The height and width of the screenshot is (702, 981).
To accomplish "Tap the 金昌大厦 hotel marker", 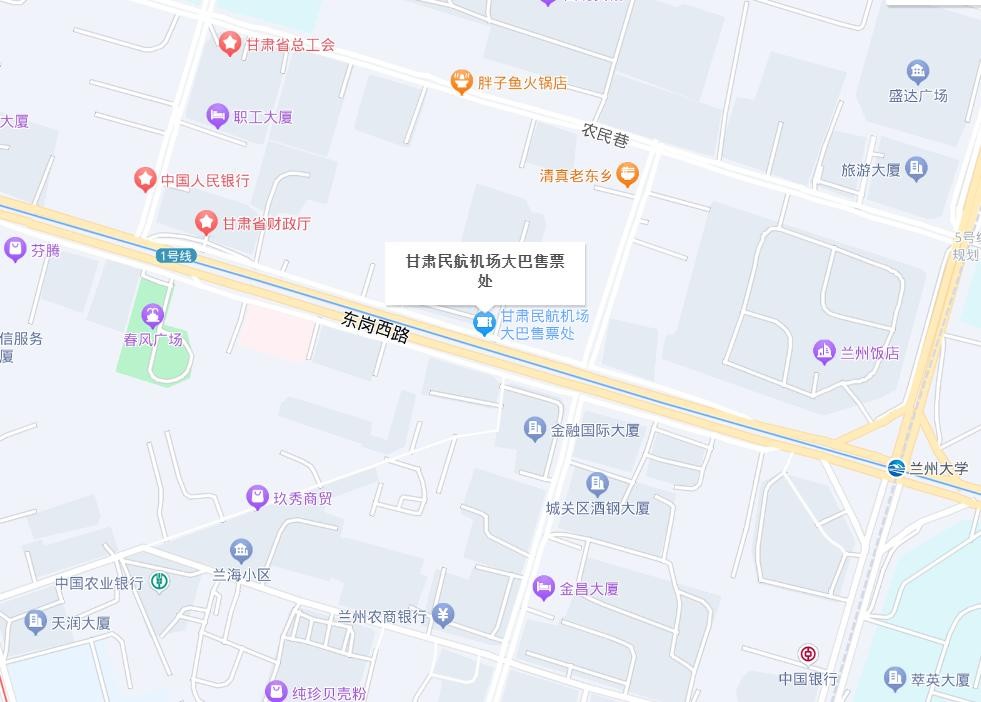I will coord(544,588).
